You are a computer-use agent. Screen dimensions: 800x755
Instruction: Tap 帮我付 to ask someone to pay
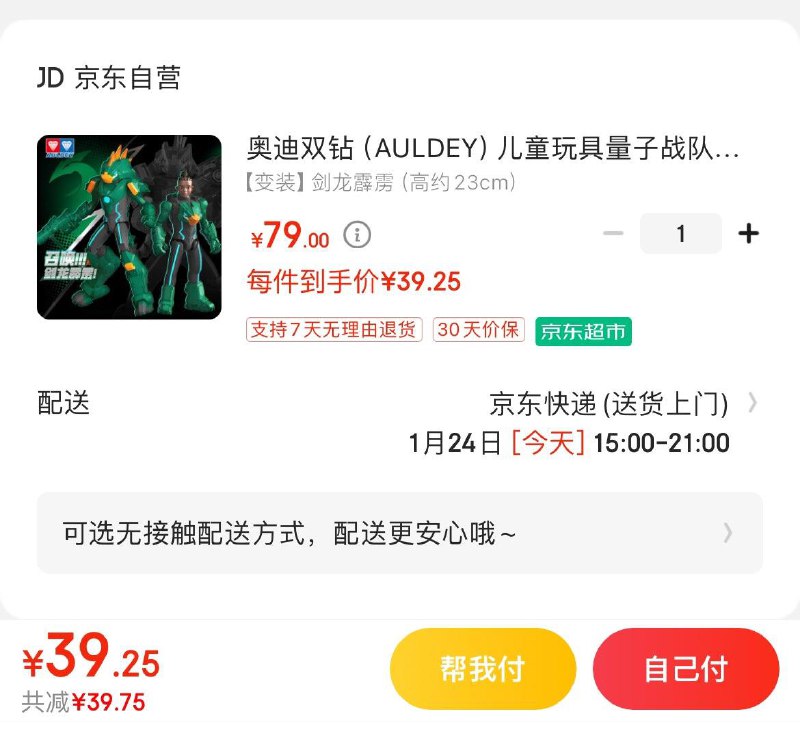tap(483, 669)
